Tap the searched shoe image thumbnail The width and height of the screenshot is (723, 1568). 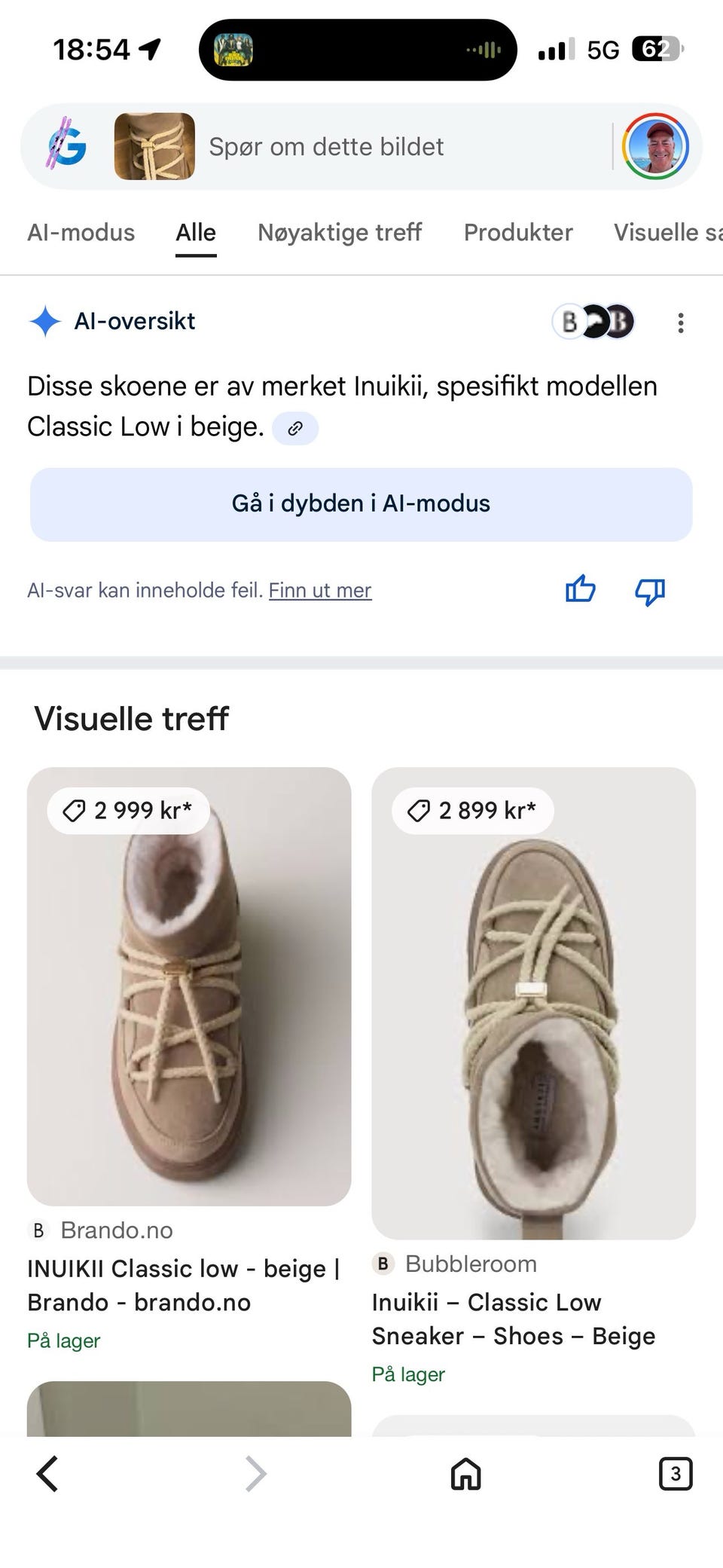tap(154, 146)
